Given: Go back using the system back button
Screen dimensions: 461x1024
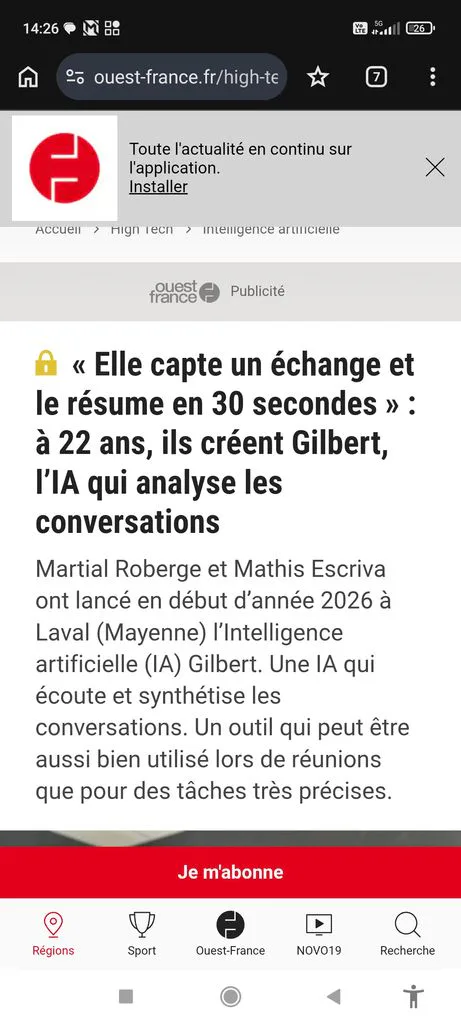Looking at the screenshot, I should [334, 996].
